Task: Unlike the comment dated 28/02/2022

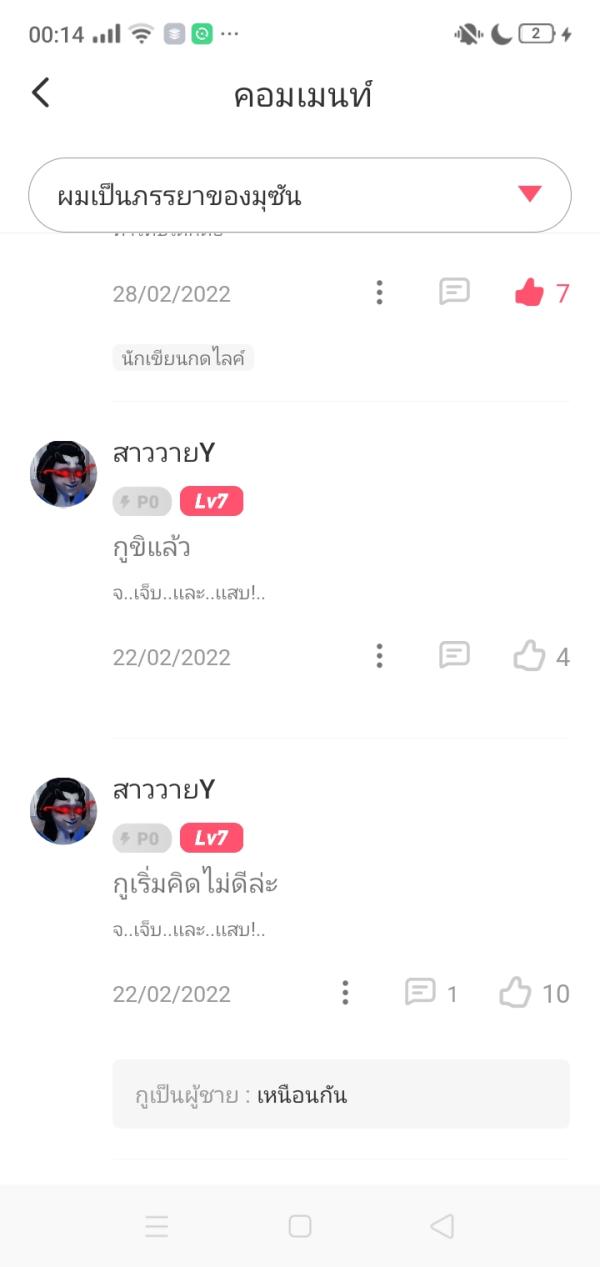Action: pos(529,293)
